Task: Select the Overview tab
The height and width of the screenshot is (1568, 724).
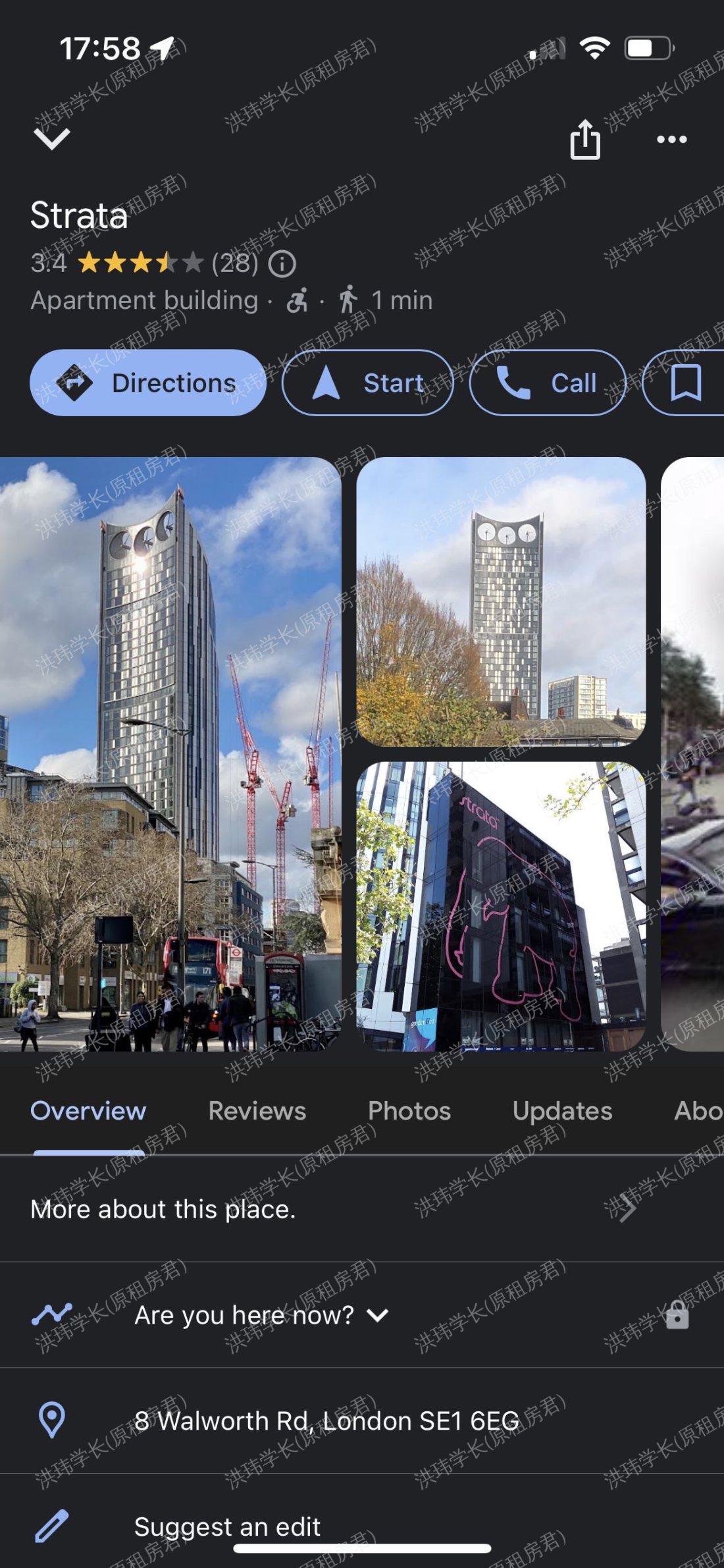Action: [x=88, y=1111]
